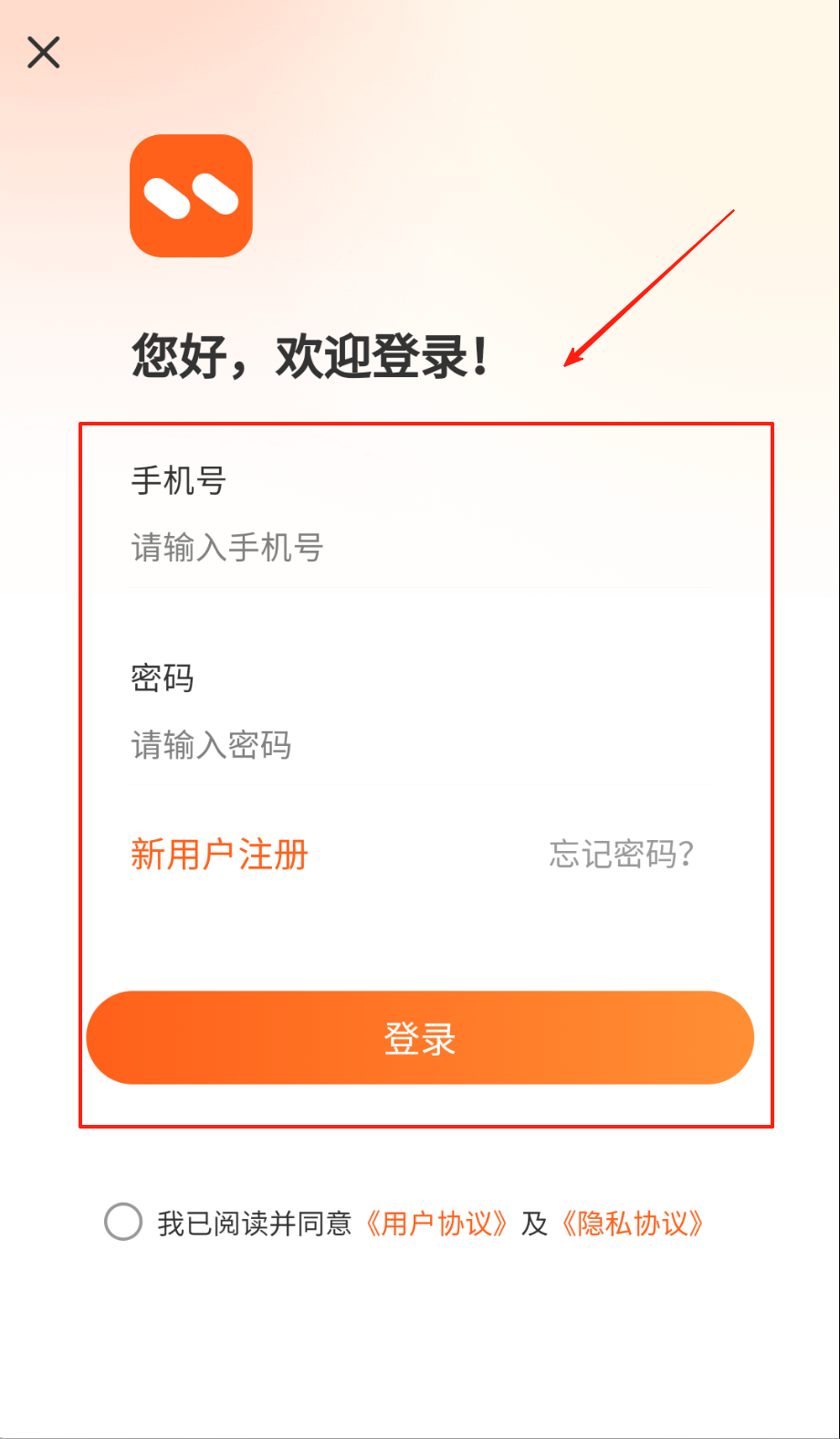Tap the orange 登录 login button
Screen dimensions: 840x1439
420,1038
